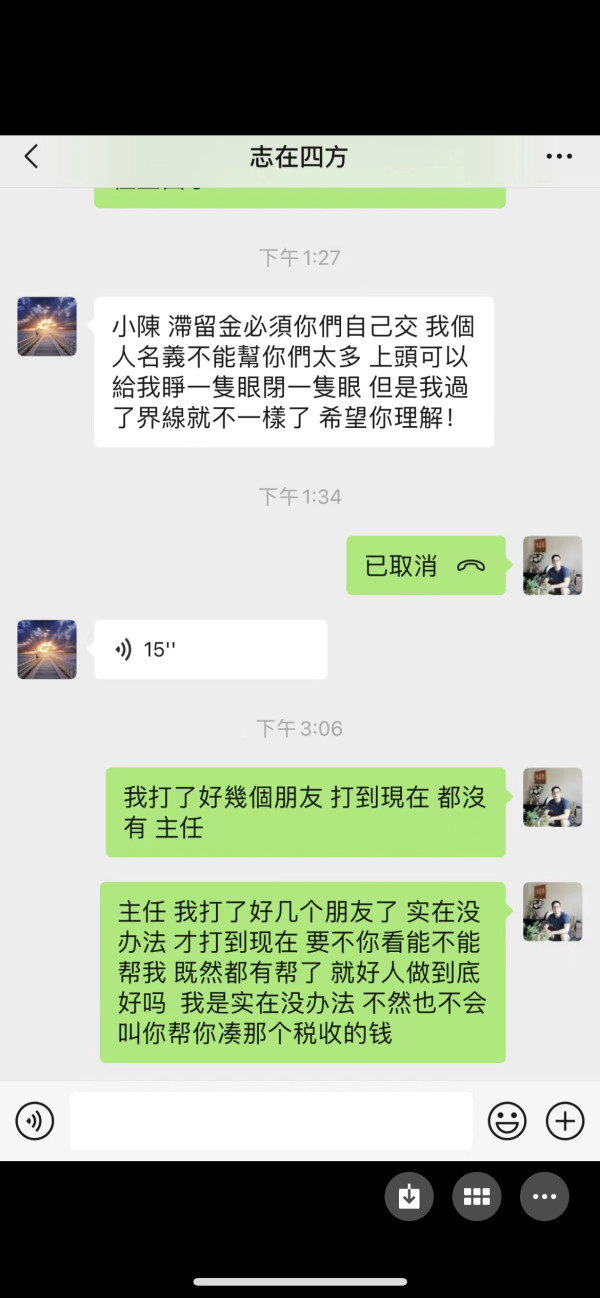Image resolution: width=600 pixels, height=1298 pixels.
Task: Go back from the 志在四方 chat
Action: 31,157
